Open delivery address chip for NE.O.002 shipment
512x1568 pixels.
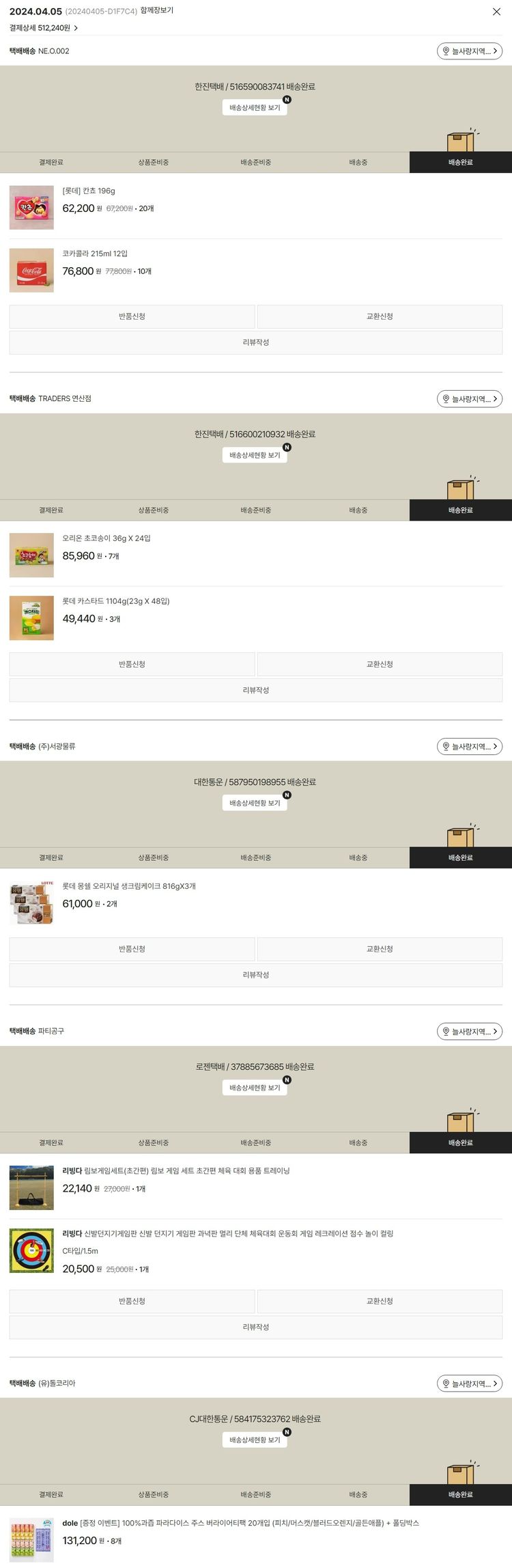(x=470, y=51)
